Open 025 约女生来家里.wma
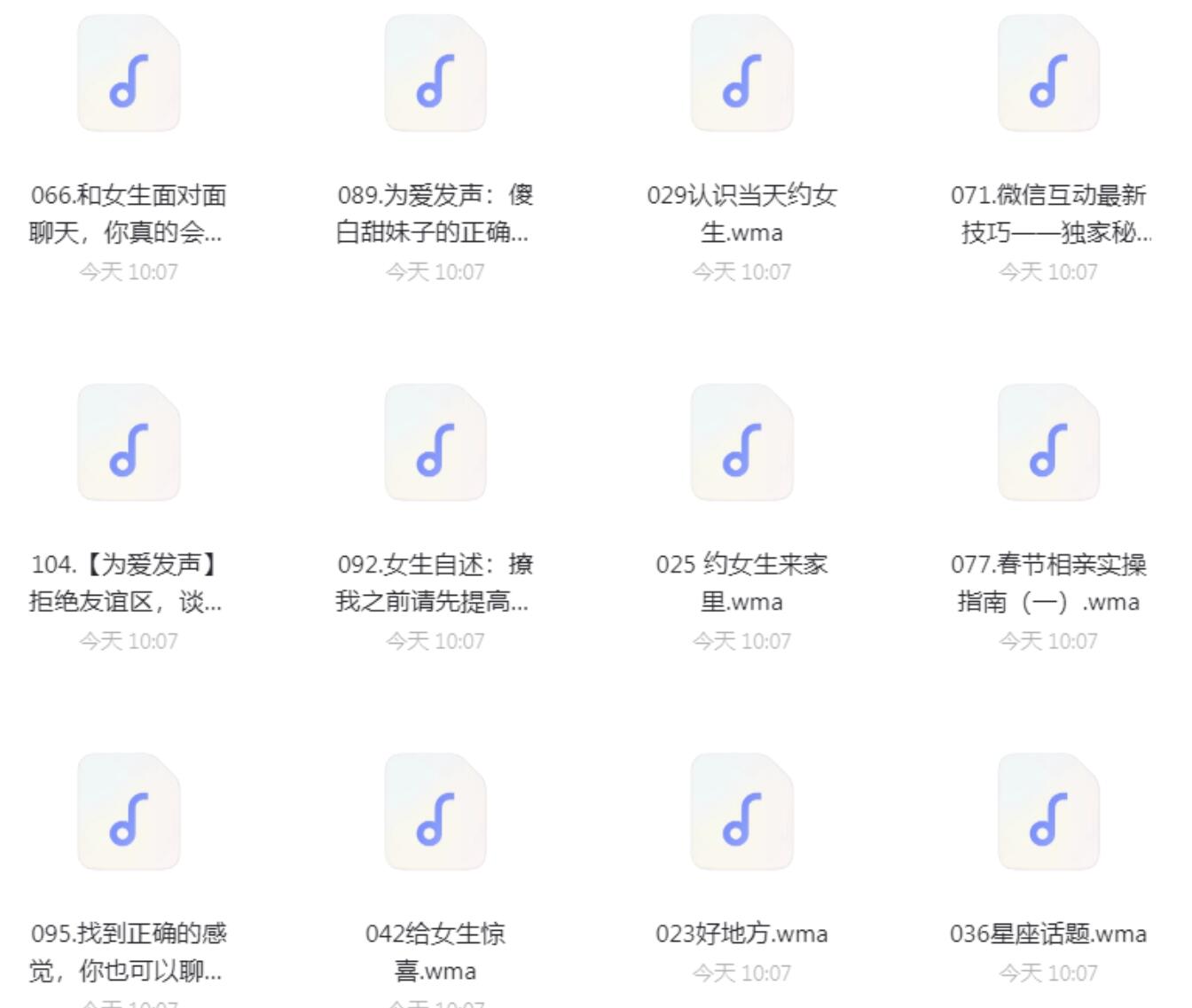 click(x=741, y=444)
